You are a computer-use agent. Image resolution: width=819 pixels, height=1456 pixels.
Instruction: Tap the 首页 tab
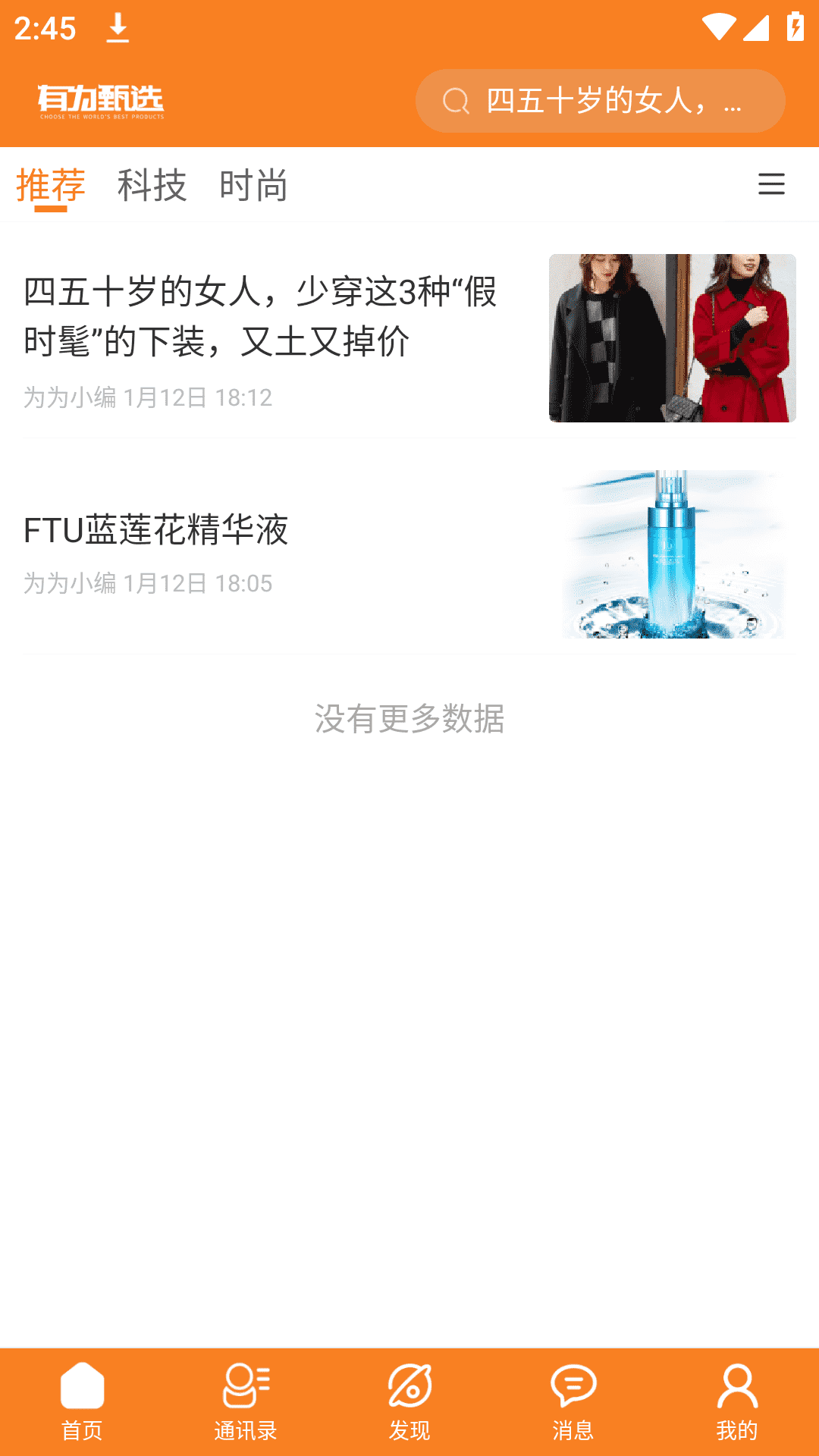pos(82,1401)
